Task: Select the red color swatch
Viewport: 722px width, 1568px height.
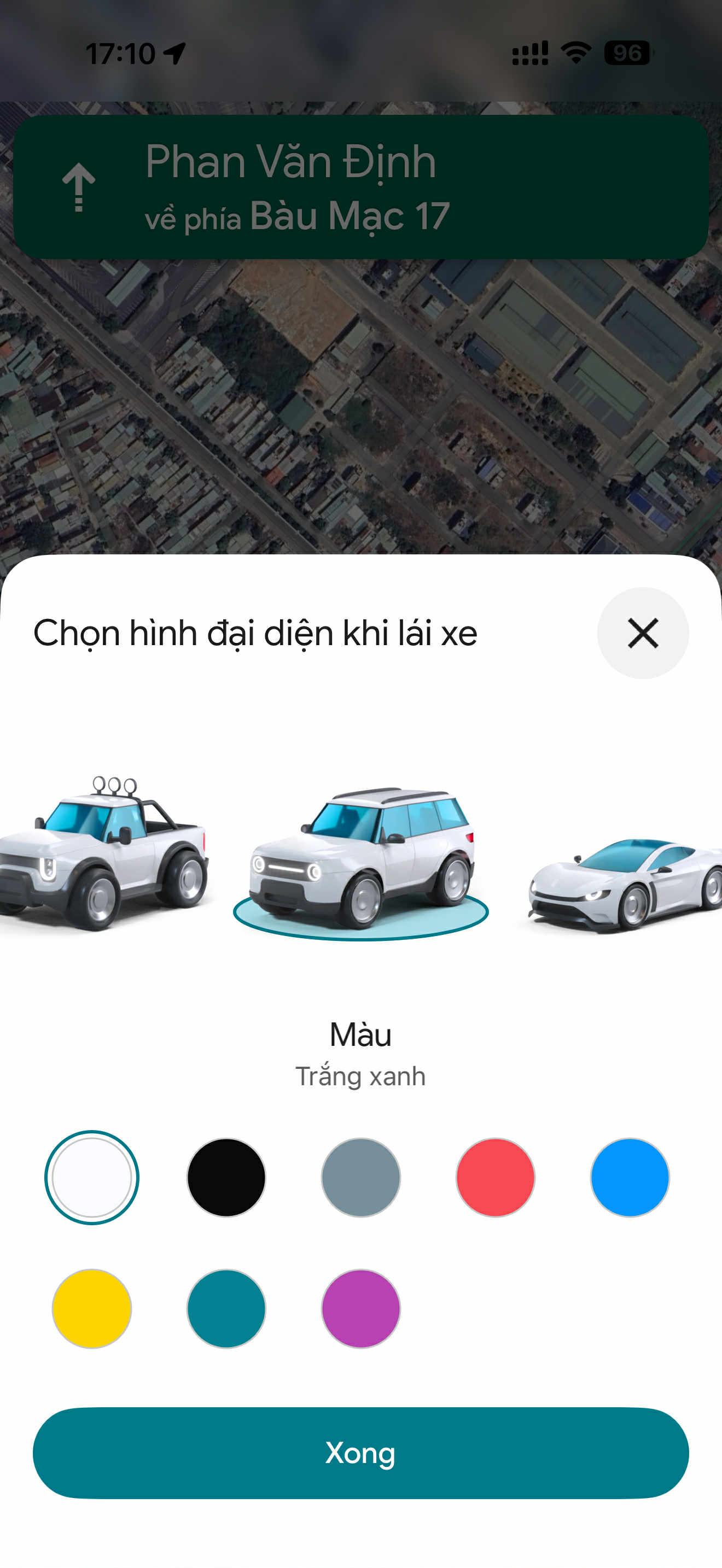Action: click(x=496, y=1177)
